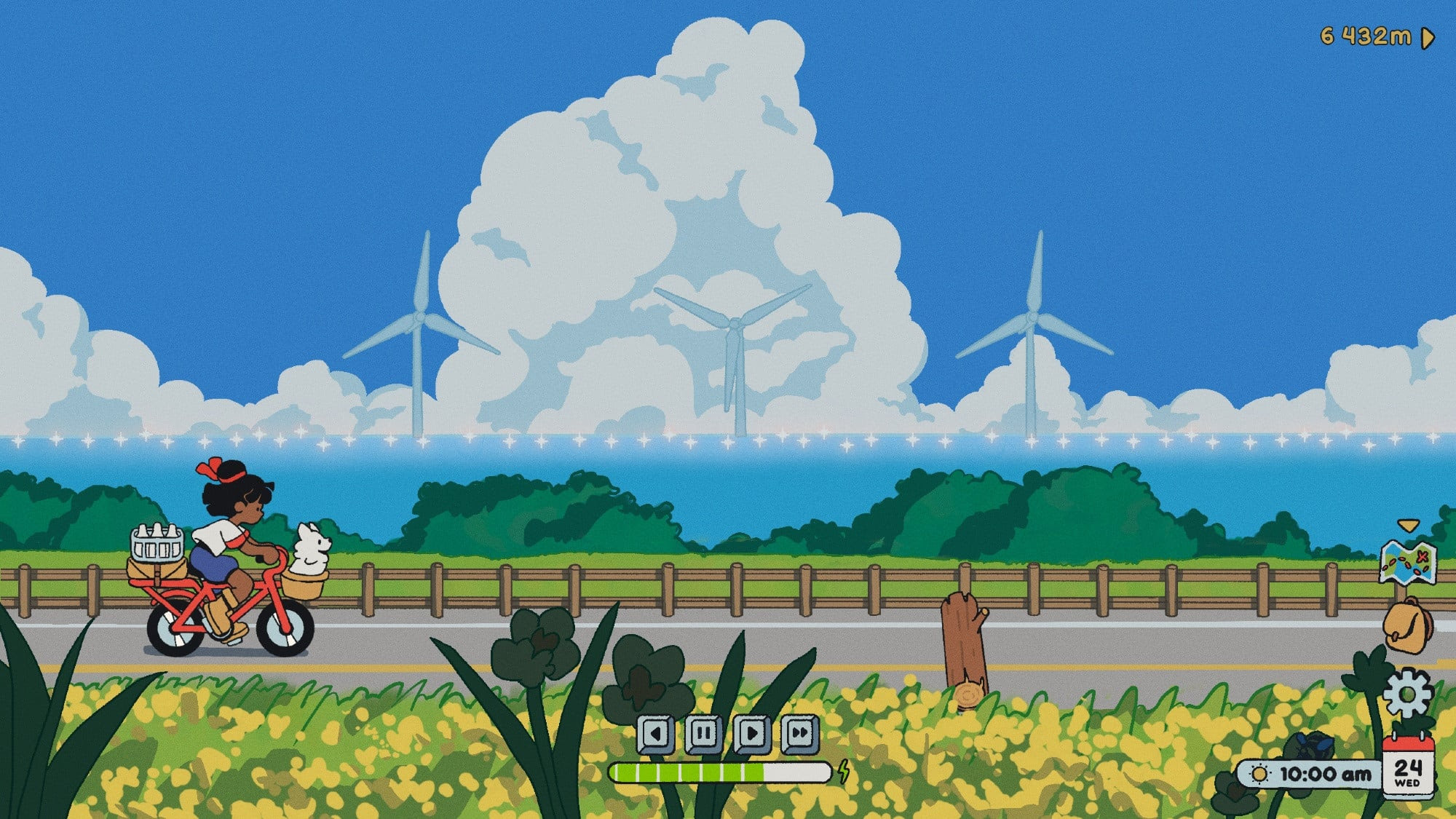This screenshot has height=819, width=1456.
Task: Tap the arrow next to 6 432m distance
Action: point(1428,37)
